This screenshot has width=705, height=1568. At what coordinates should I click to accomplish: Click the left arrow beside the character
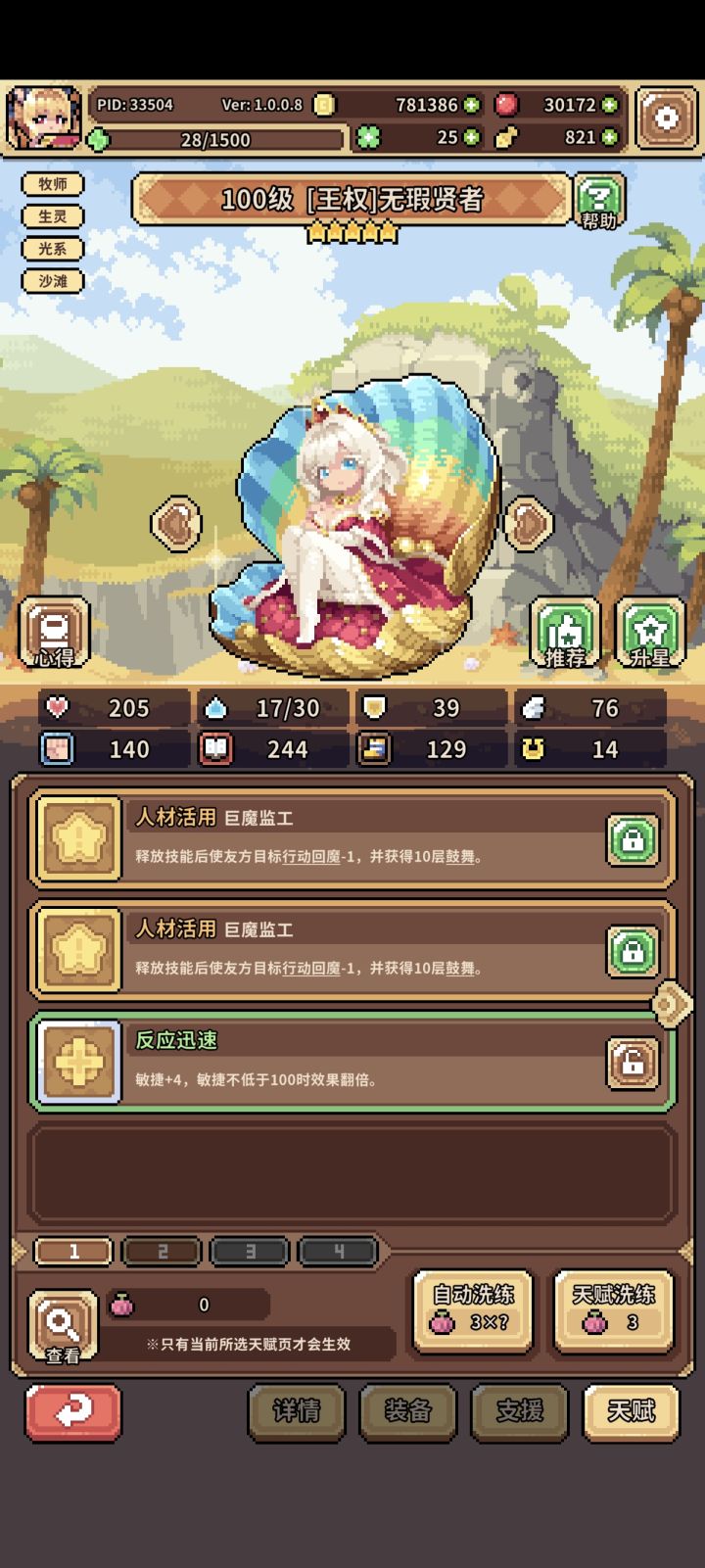176,522
